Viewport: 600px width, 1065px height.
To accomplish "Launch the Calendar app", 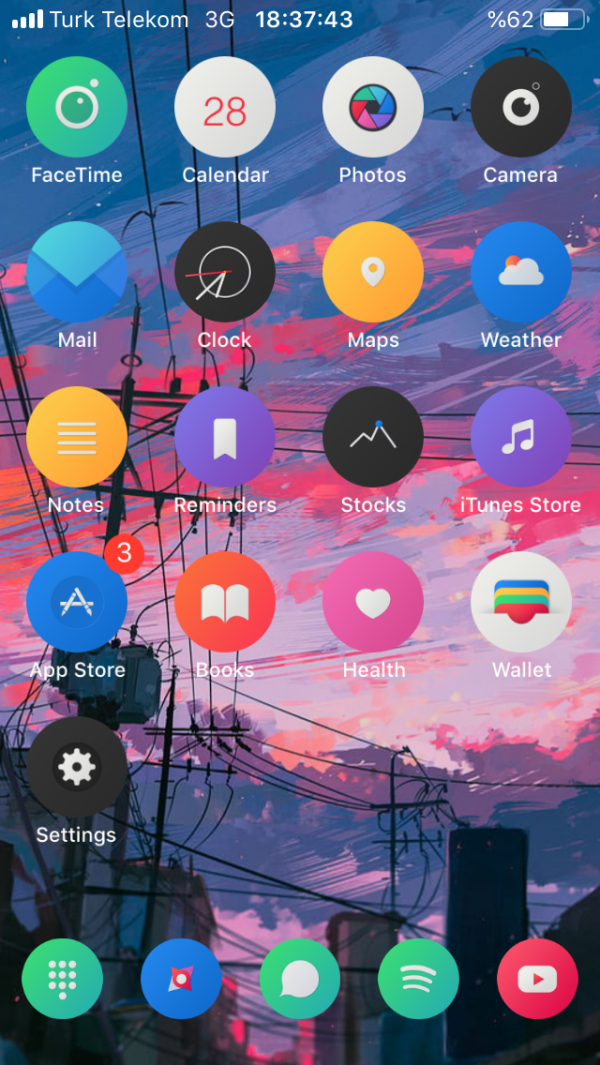I will 225,108.
